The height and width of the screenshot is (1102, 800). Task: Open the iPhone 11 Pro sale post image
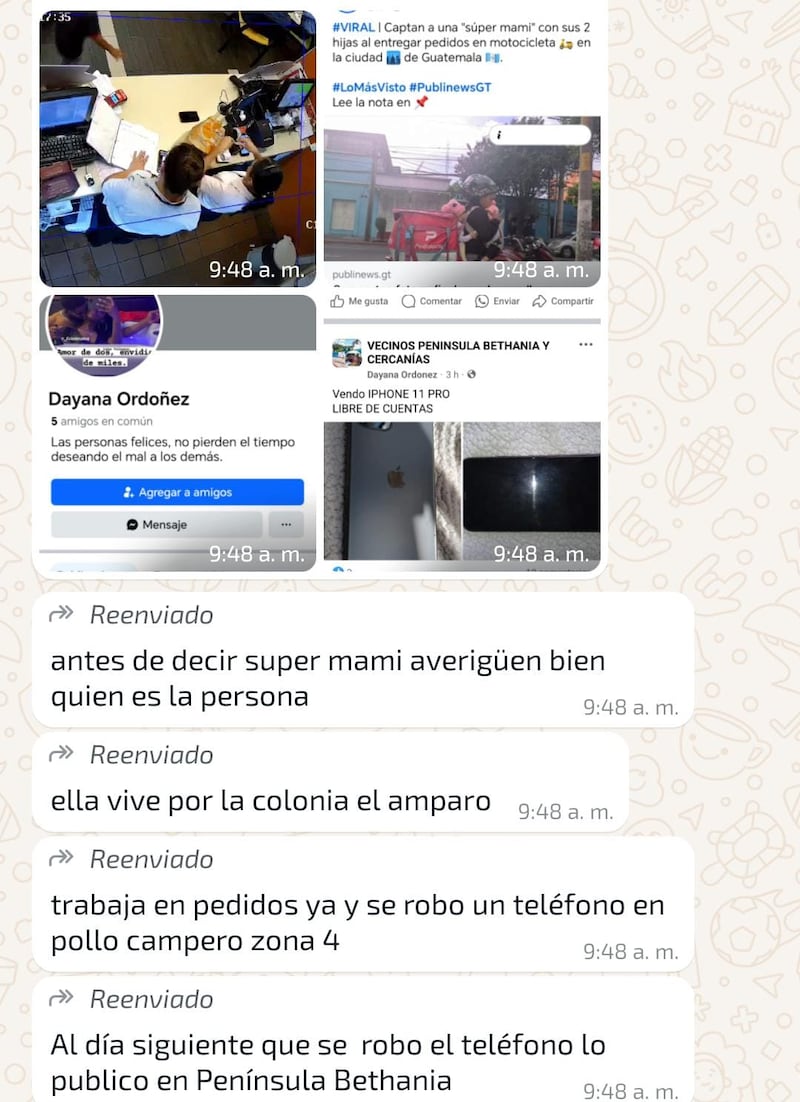(462, 432)
